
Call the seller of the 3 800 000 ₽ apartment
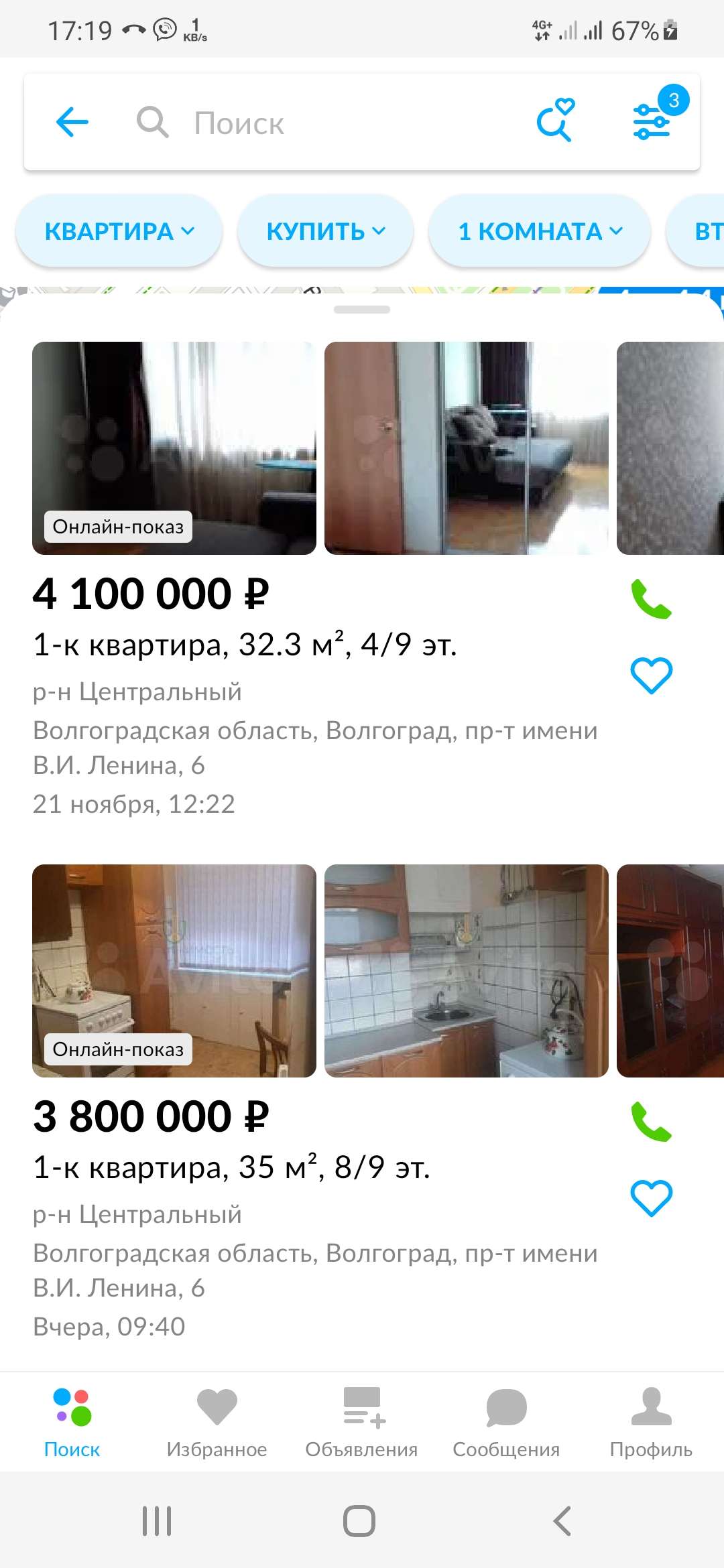(651, 1121)
